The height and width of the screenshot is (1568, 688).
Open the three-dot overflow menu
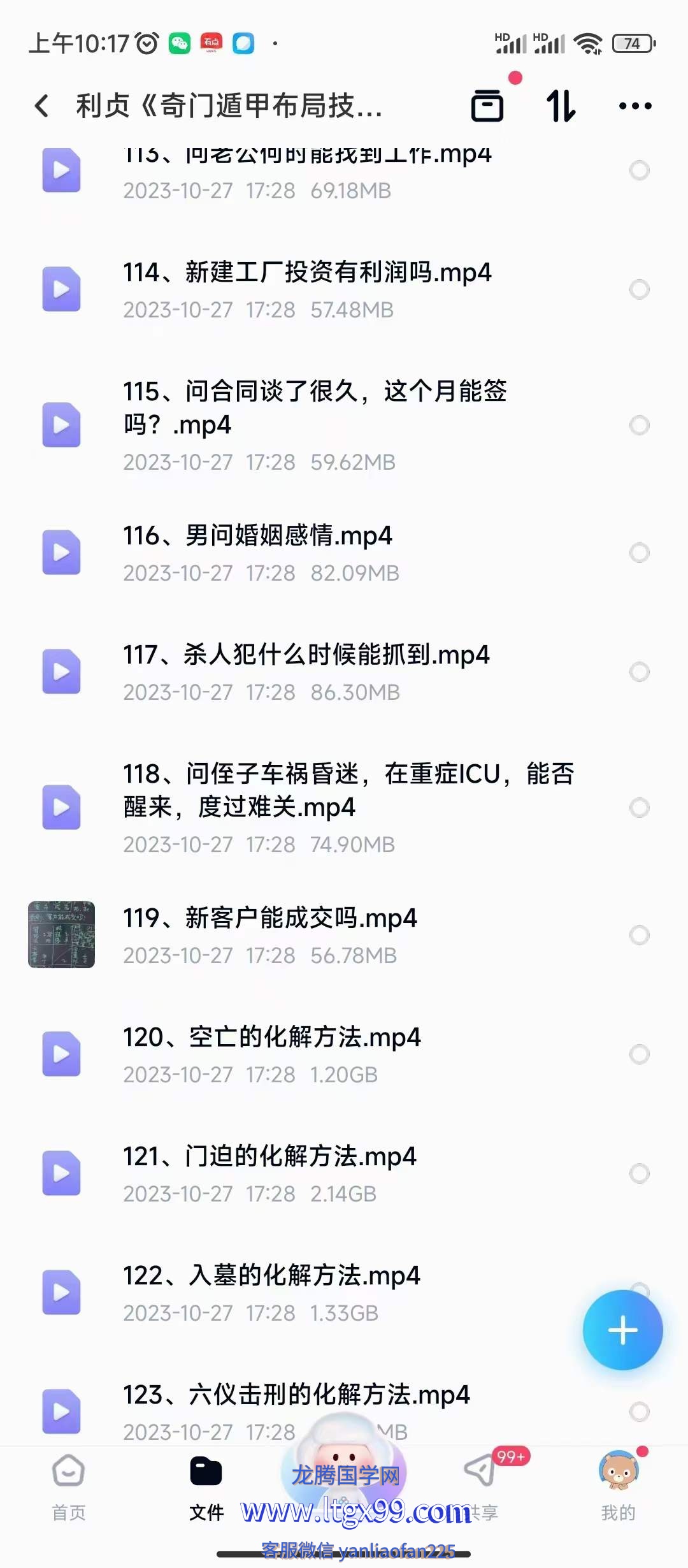pos(635,106)
